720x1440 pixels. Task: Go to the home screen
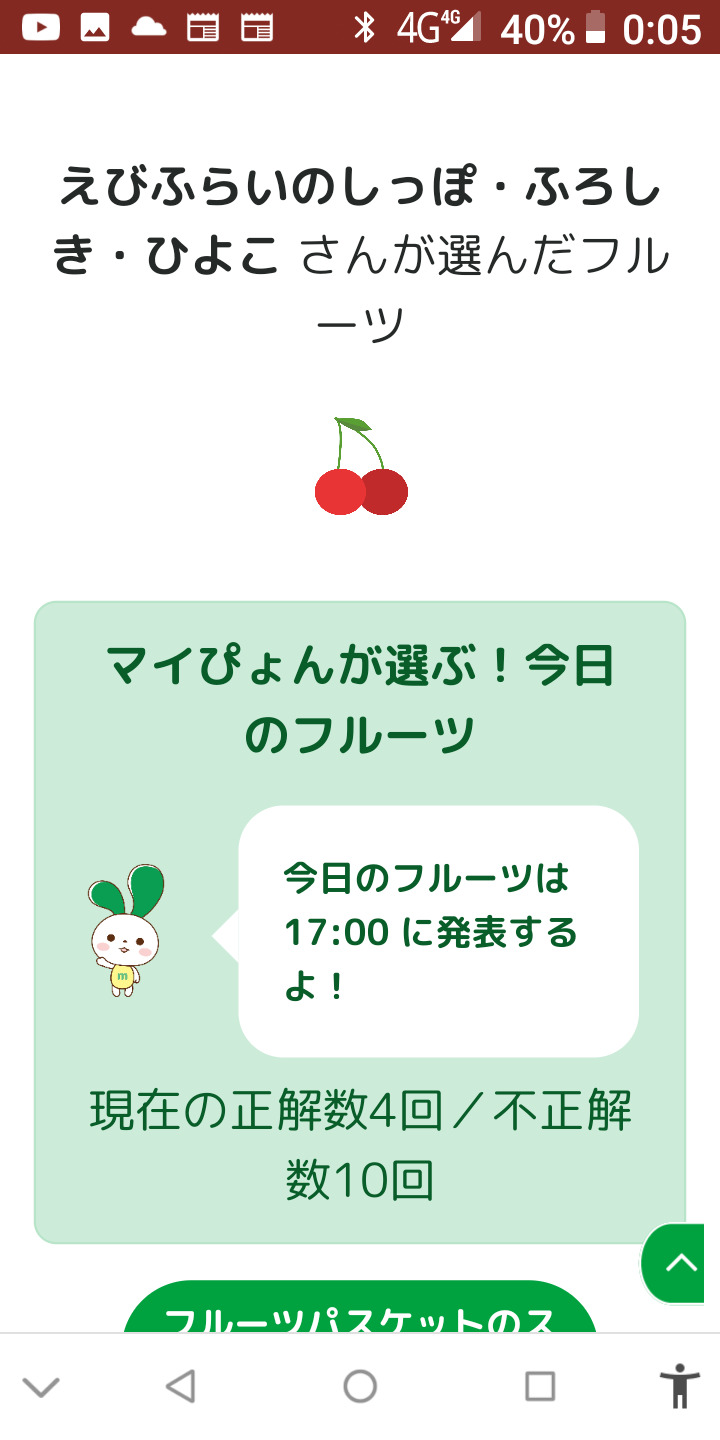(360, 1387)
